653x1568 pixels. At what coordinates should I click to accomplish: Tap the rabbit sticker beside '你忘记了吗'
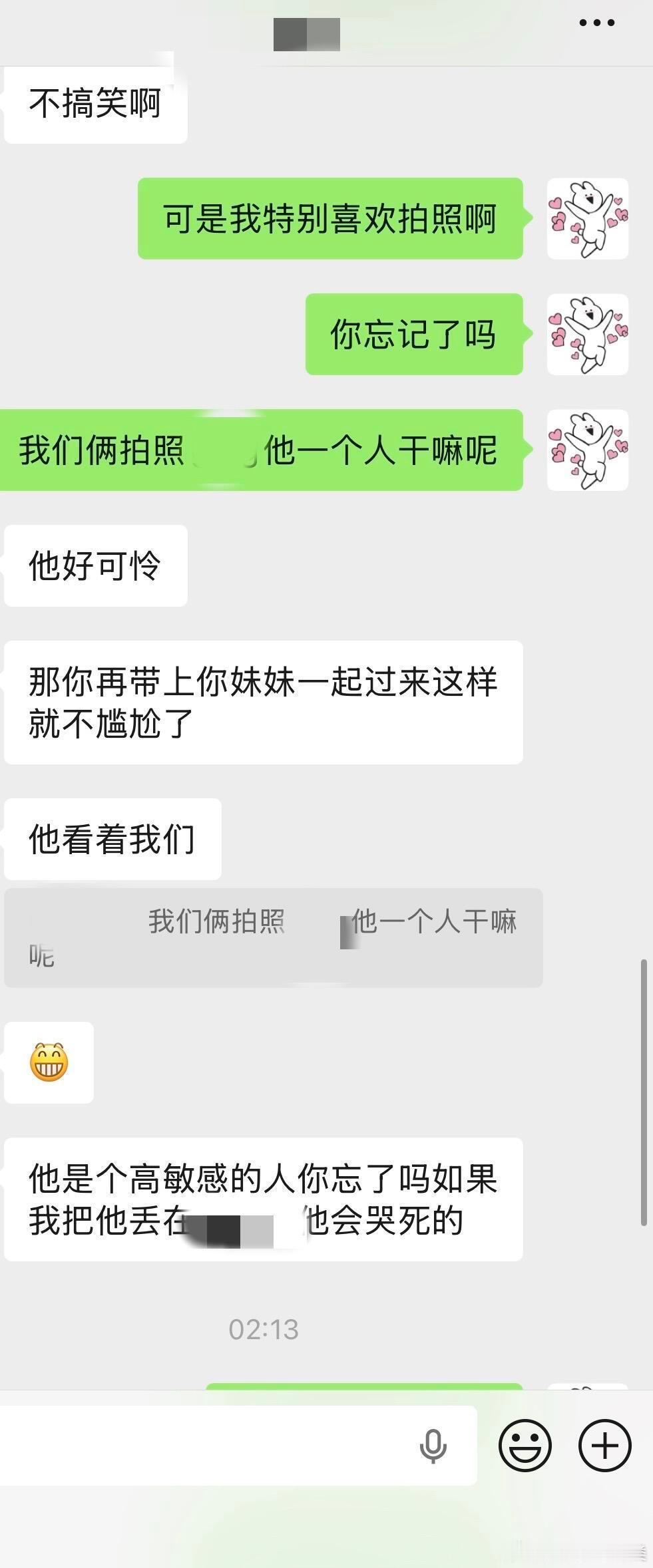(588, 335)
